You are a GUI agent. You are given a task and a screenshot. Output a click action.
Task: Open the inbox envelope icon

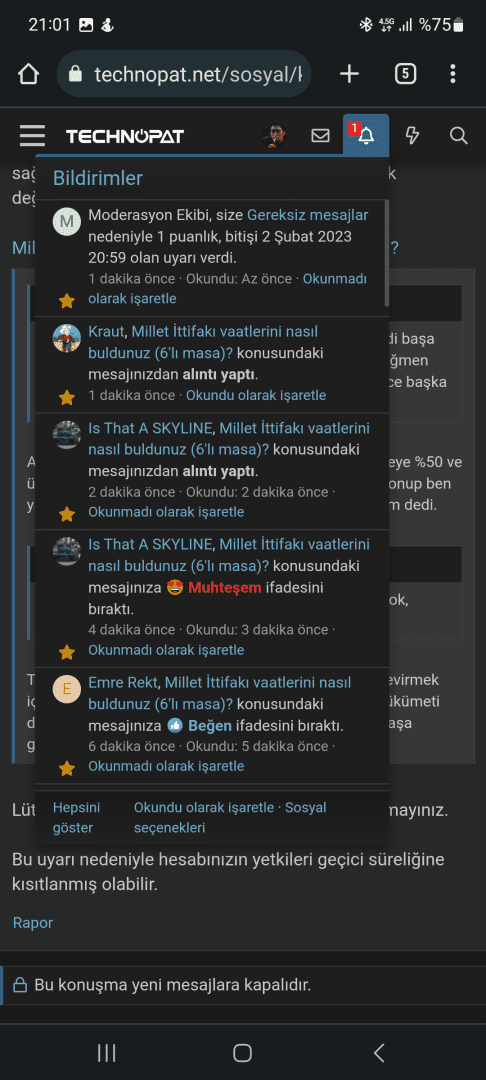click(x=320, y=136)
